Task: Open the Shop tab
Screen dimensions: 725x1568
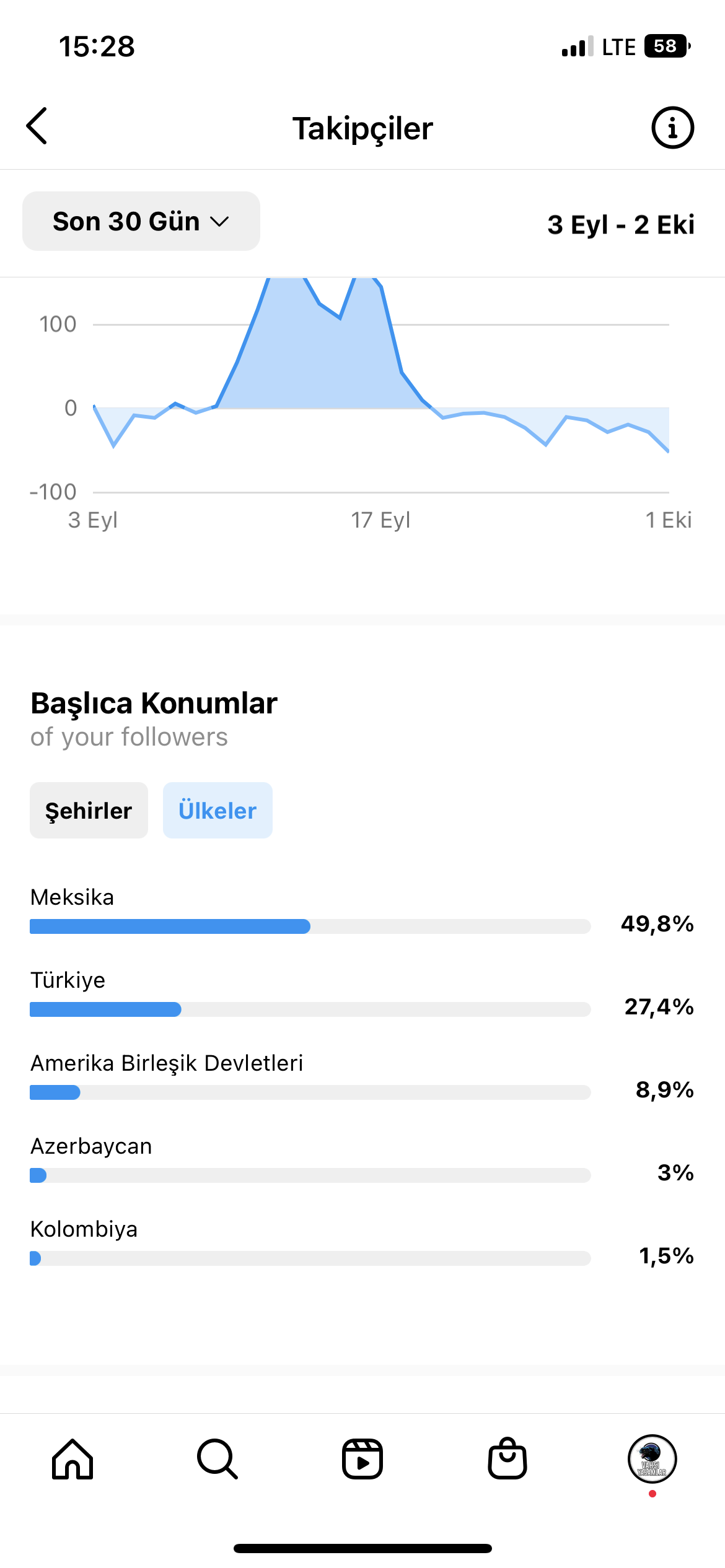Action: click(507, 1458)
